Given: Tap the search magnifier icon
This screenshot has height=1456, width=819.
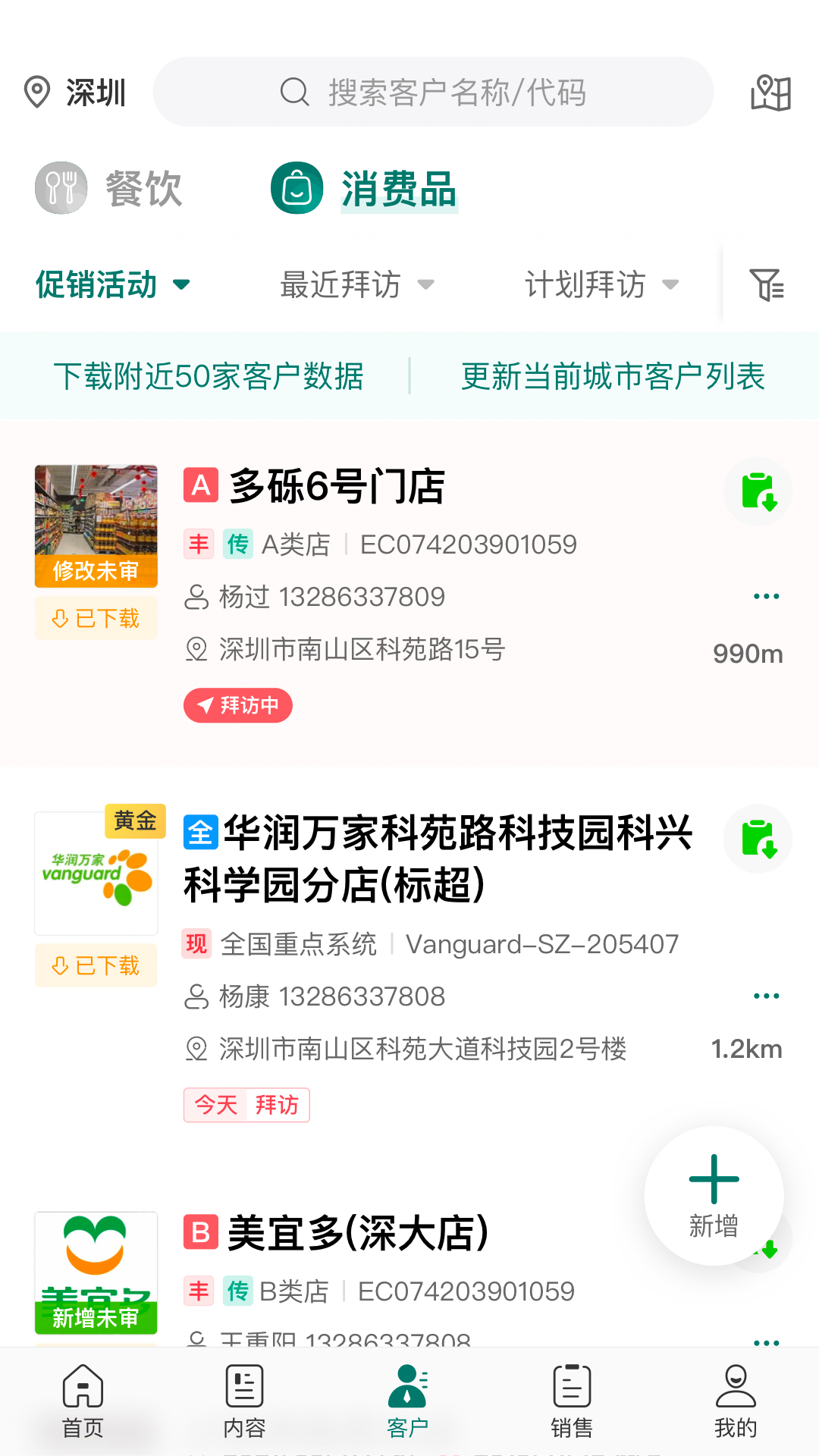Looking at the screenshot, I should click(x=295, y=93).
